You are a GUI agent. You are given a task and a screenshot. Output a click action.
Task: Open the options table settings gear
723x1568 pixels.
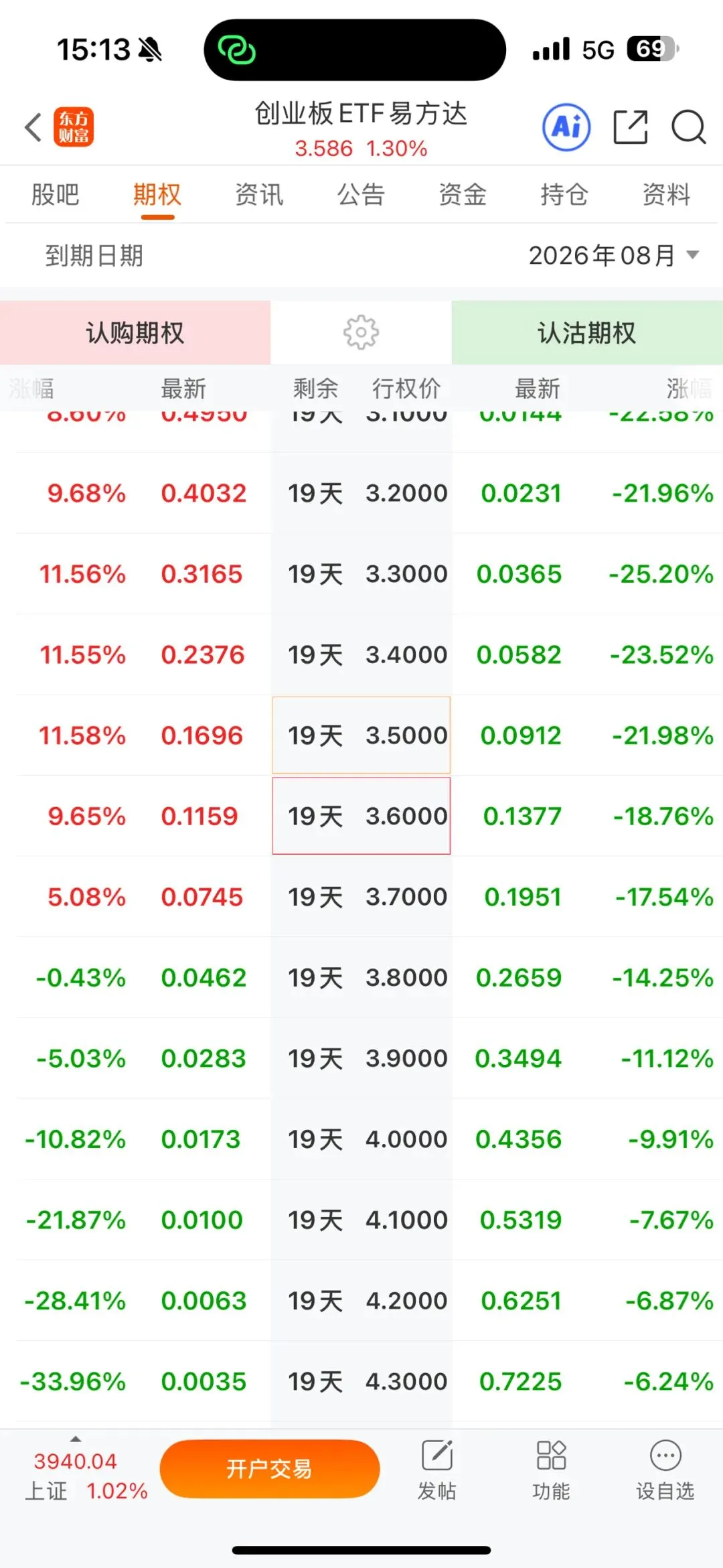tap(361, 332)
